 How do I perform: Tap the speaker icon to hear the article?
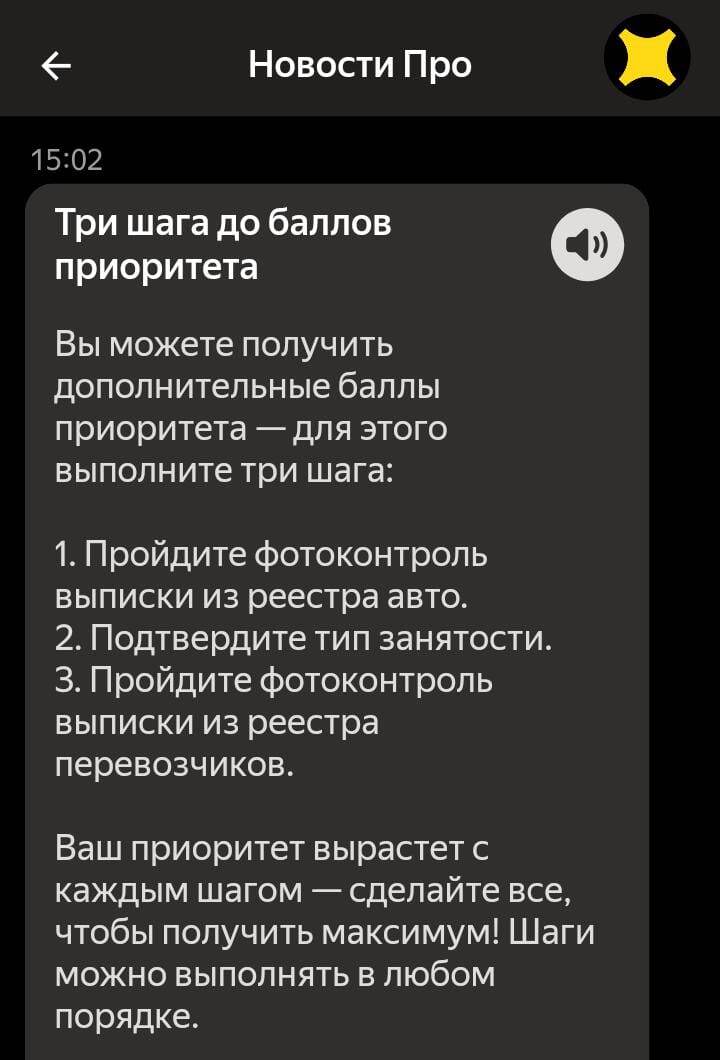coord(588,243)
